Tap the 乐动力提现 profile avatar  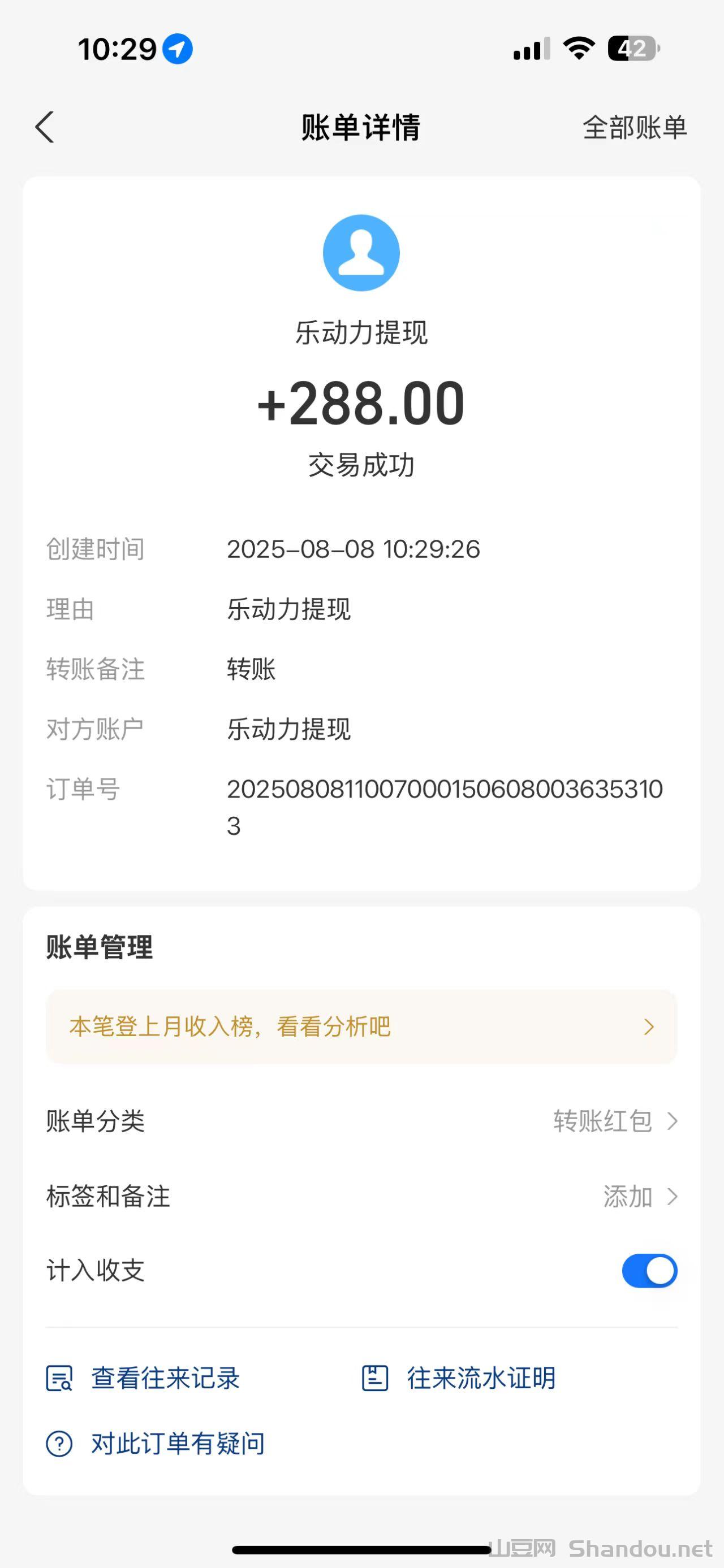point(361,253)
